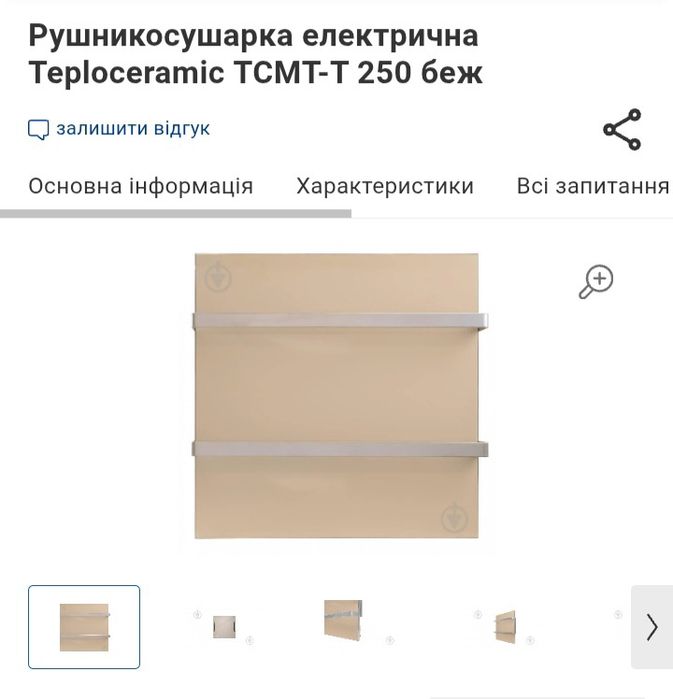Select the fourth side-view thumbnail
The height and width of the screenshot is (699, 673).
point(504,627)
